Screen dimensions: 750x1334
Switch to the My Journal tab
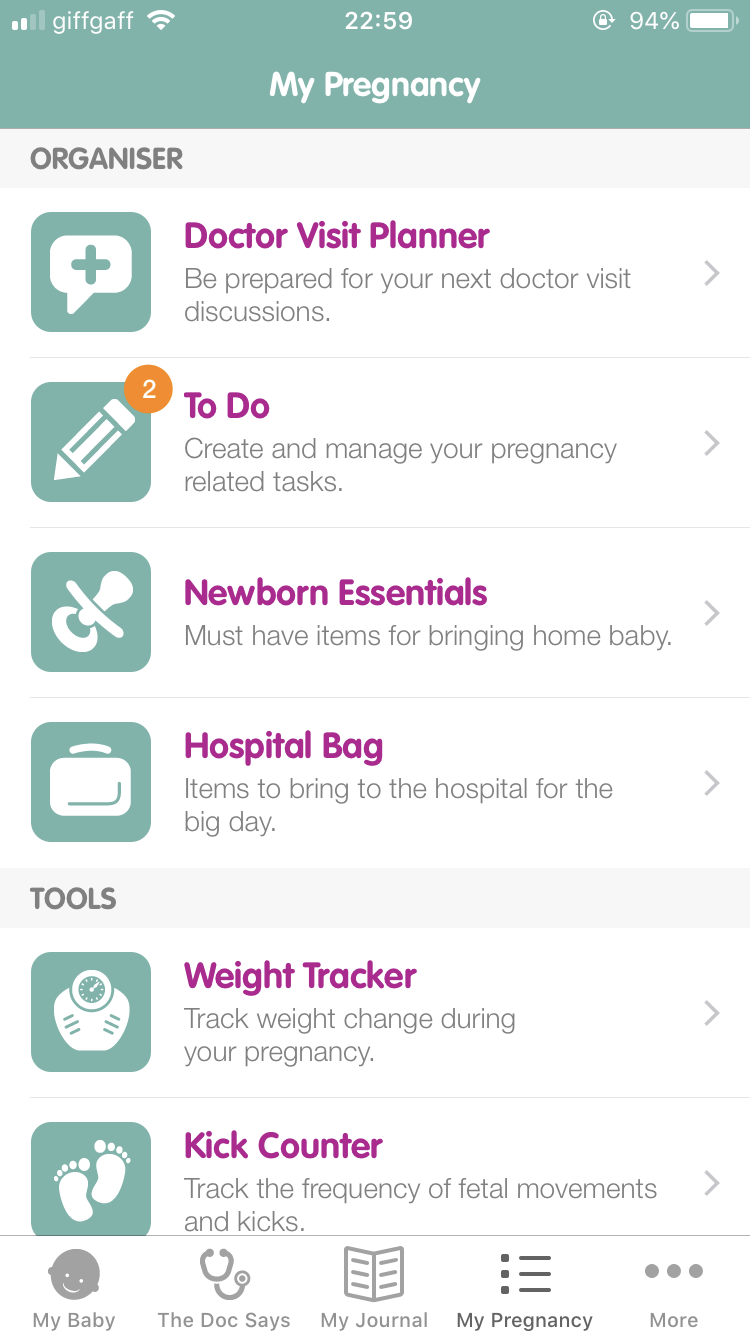click(x=374, y=1288)
